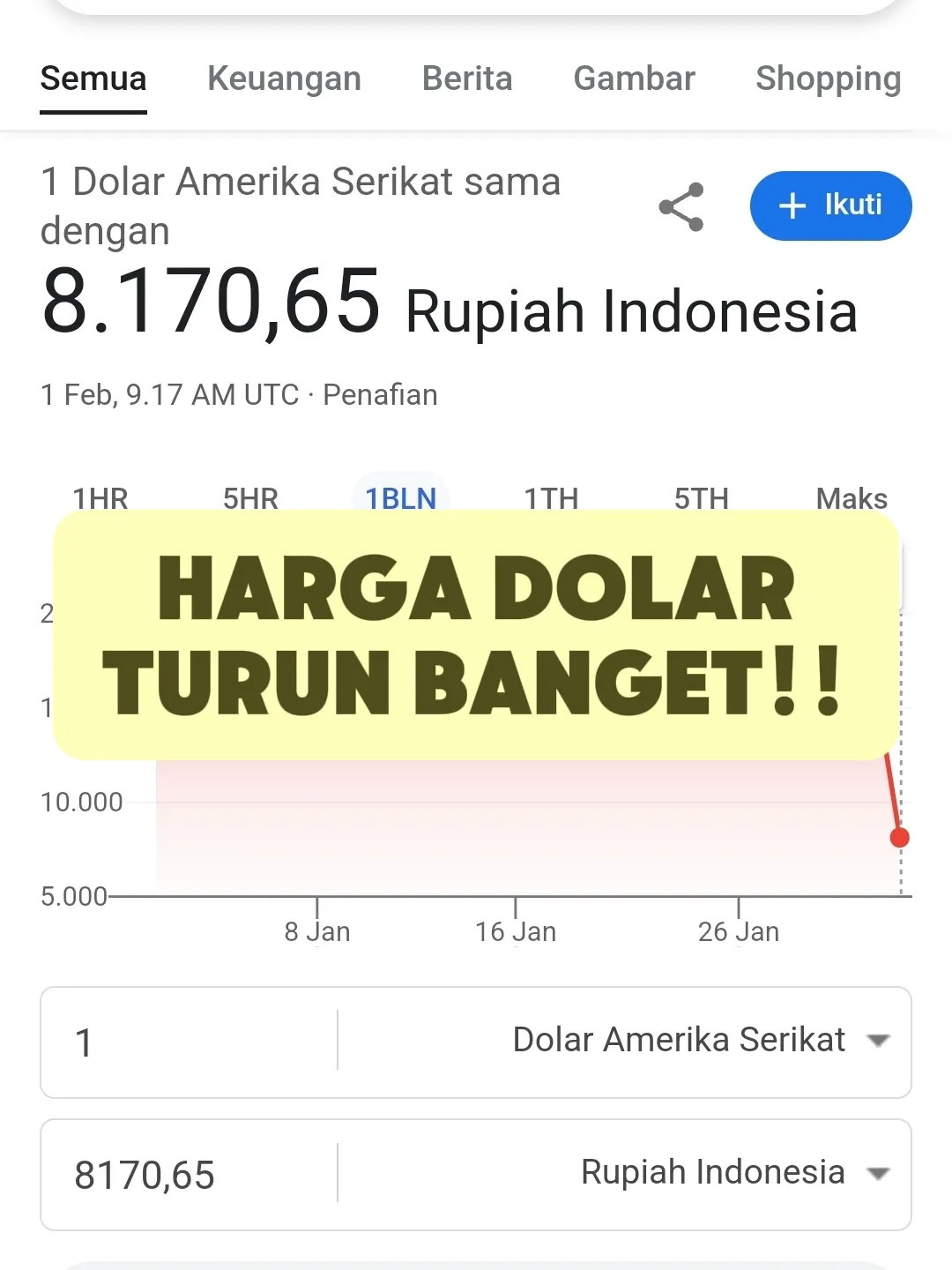Open the Penafian disclaimer link
The height and width of the screenshot is (1270, 952).
(x=380, y=394)
